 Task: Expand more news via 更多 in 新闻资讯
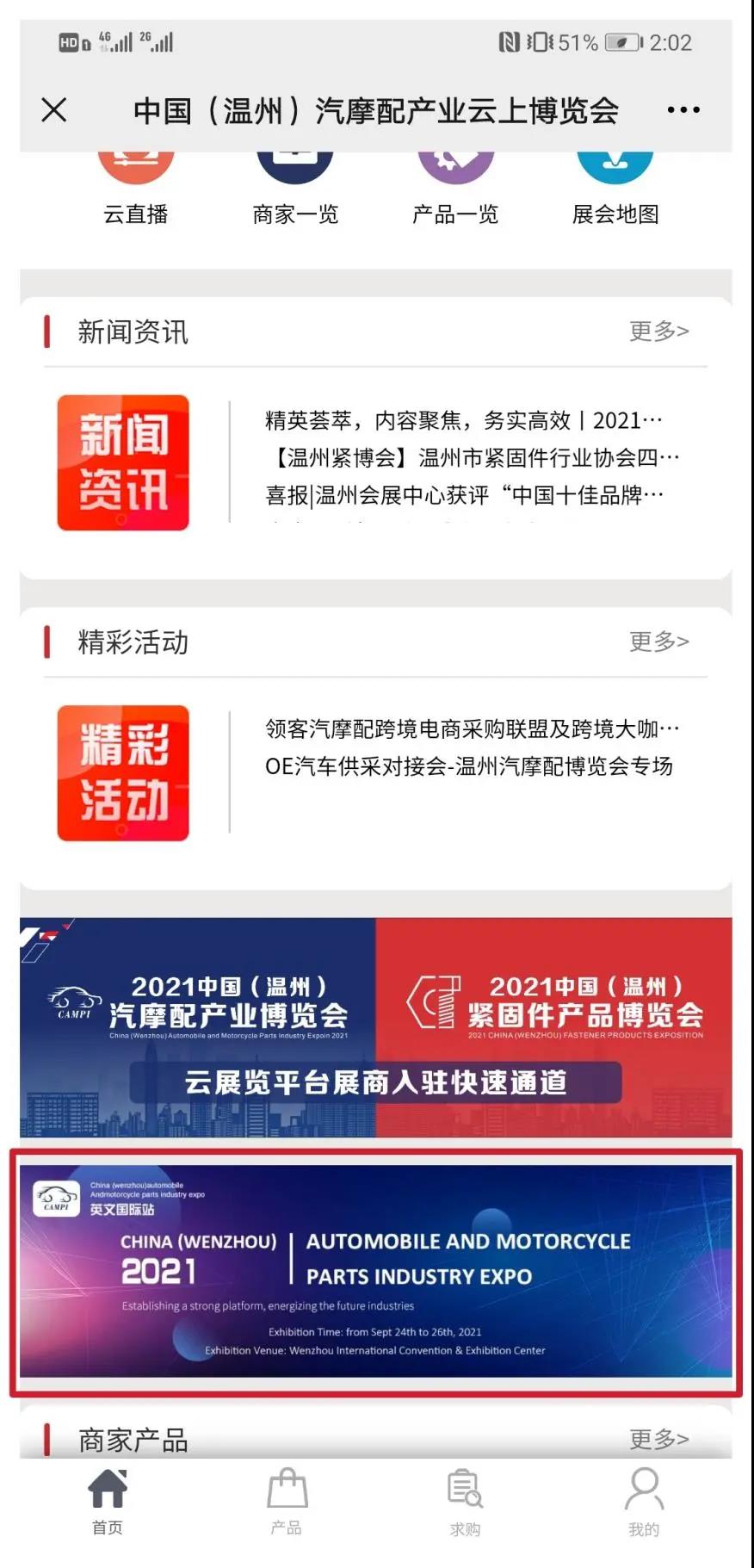660,331
